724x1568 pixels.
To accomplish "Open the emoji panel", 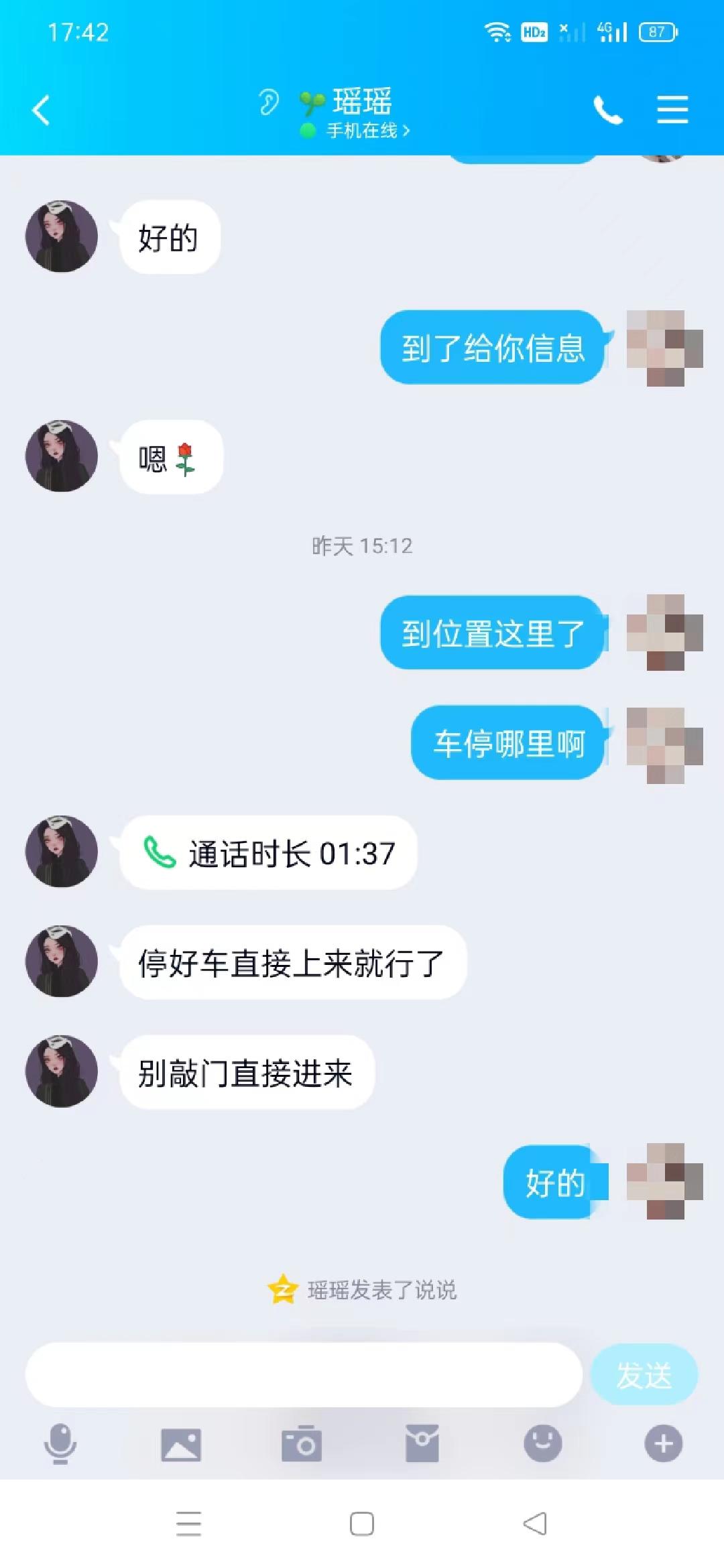I will (542, 1443).
